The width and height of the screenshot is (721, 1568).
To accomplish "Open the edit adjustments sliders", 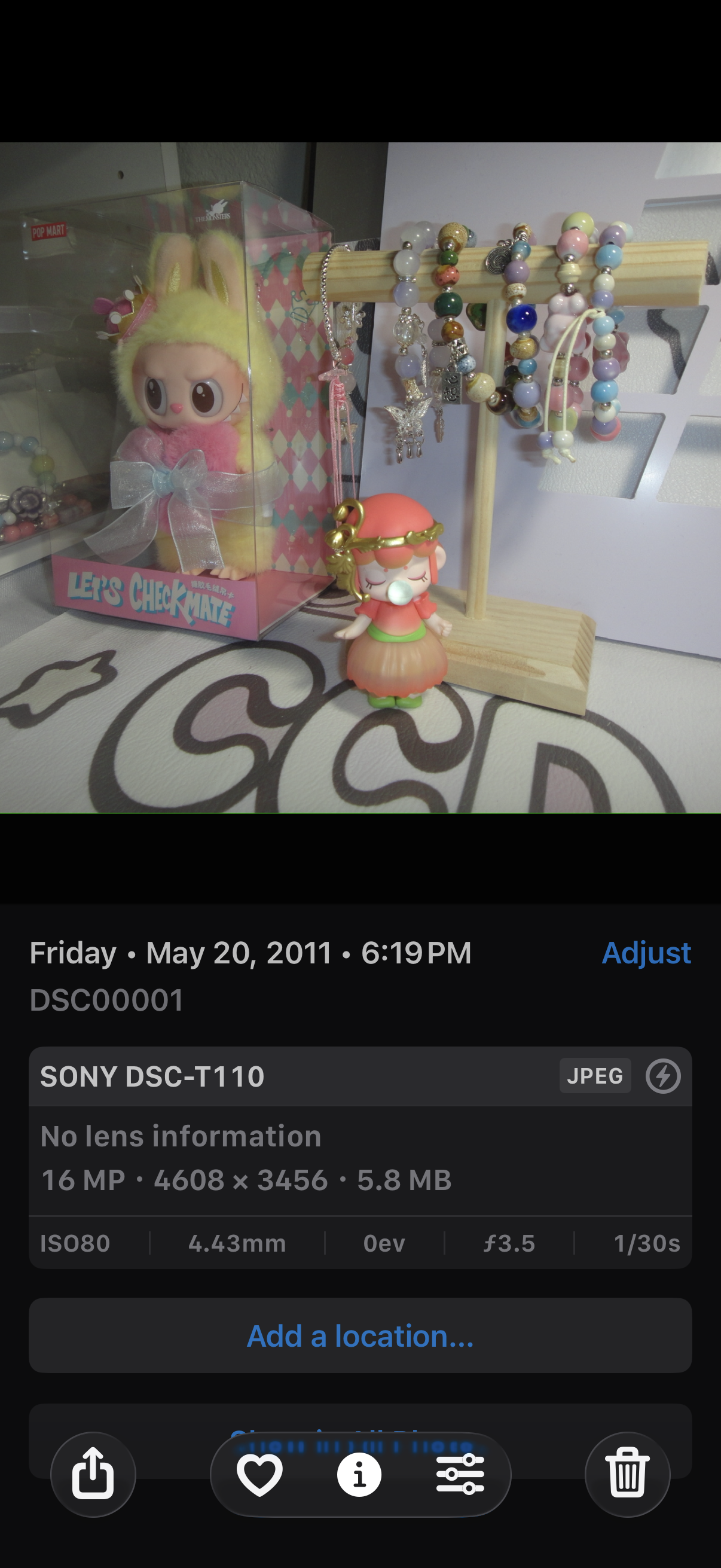I will click(x=460, y=1475).
